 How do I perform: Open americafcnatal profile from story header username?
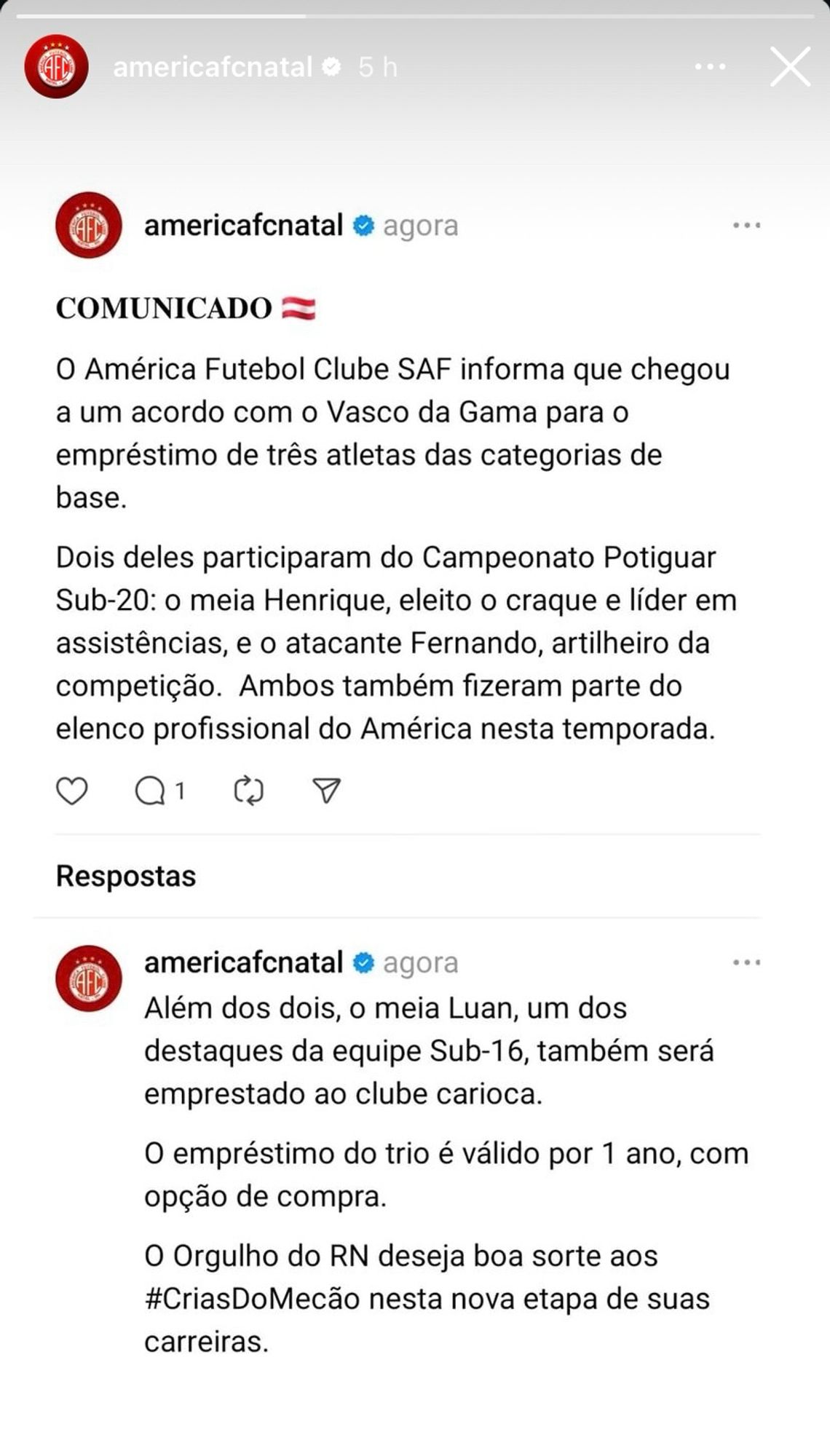[213, 68]
